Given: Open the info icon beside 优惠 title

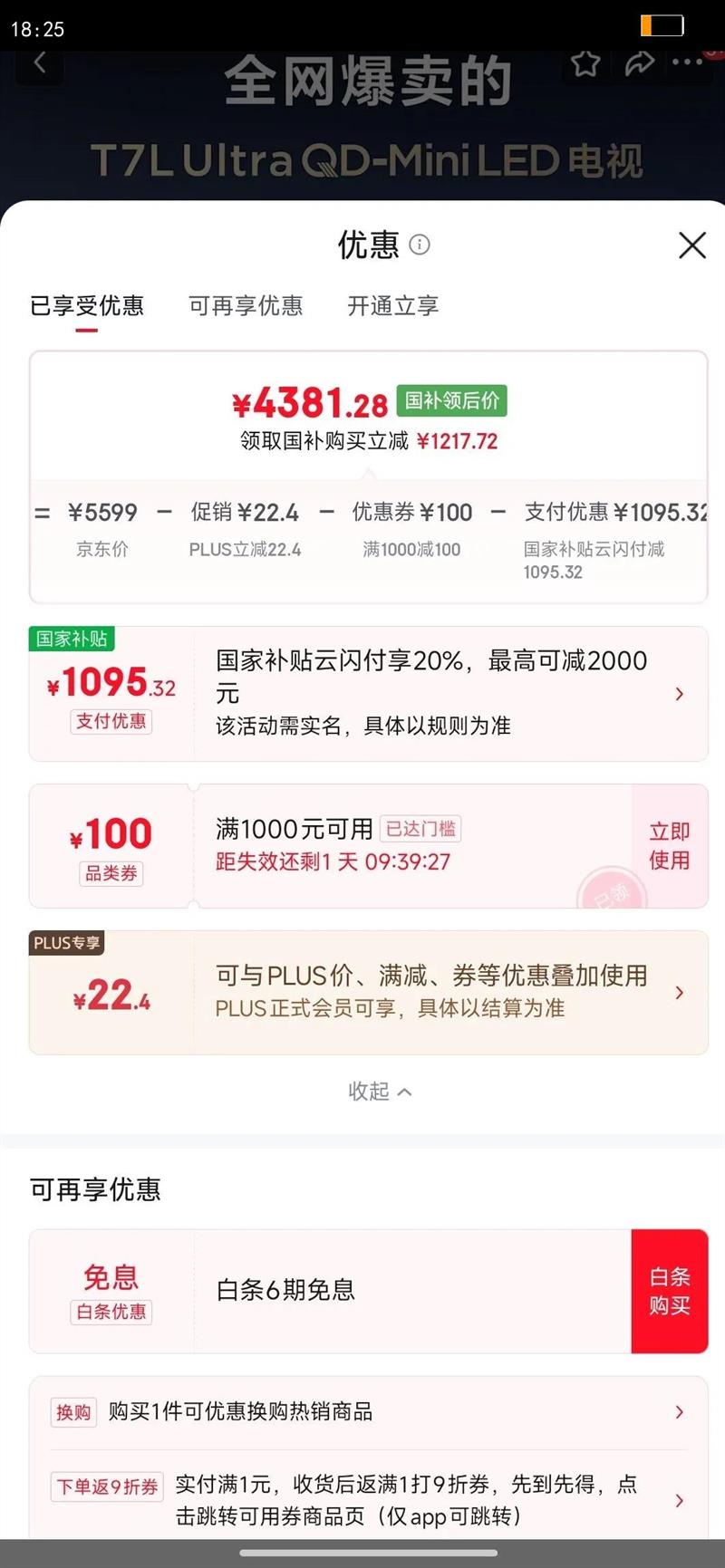Looking at the screenshot, I should pos(420,245).
